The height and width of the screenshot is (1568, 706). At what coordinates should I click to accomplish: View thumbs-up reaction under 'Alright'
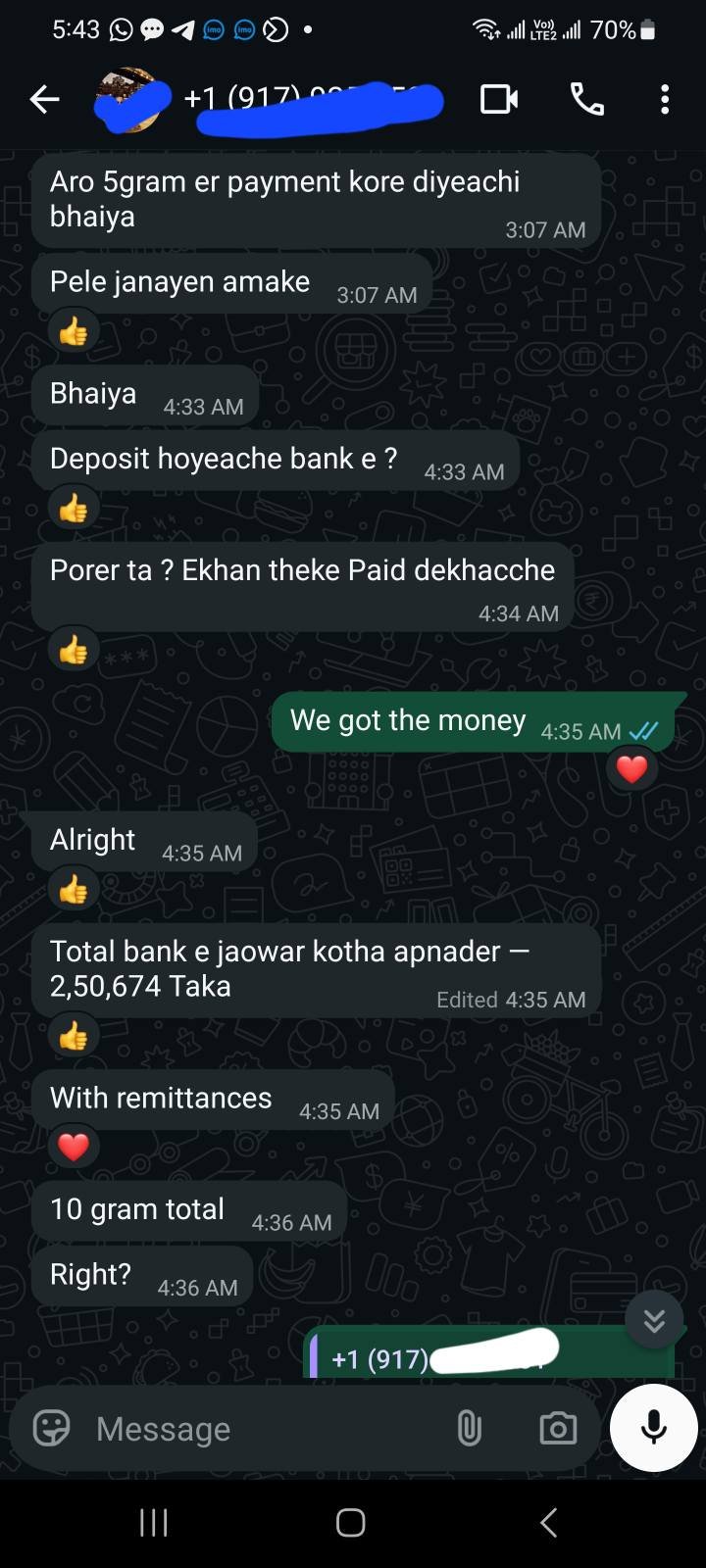click(x=74, y=890)
